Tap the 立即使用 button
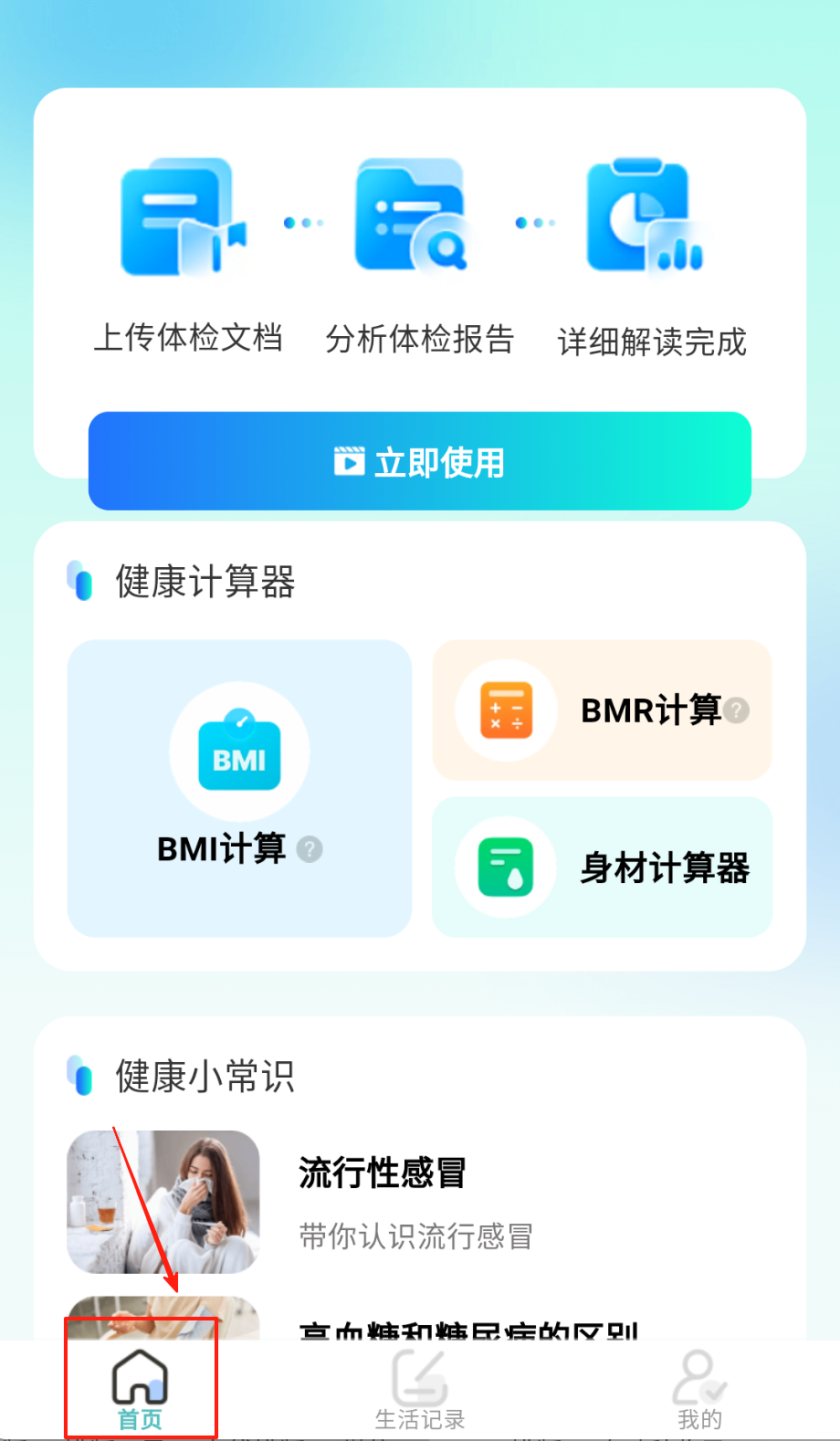The height and width of the screenshot is (1441, 840). pyautogui.click(x=420, y=461)
